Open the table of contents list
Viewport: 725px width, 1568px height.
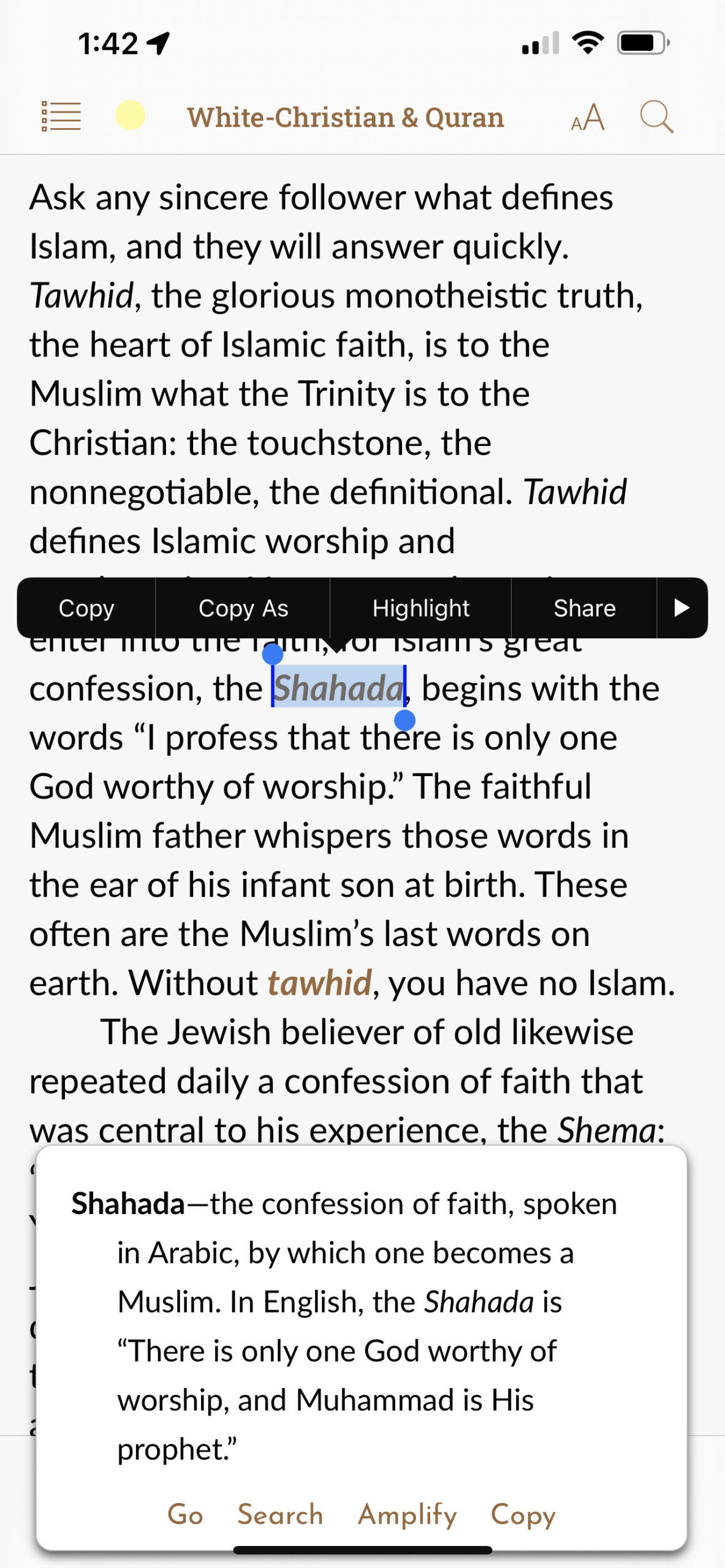click(61, 116)
